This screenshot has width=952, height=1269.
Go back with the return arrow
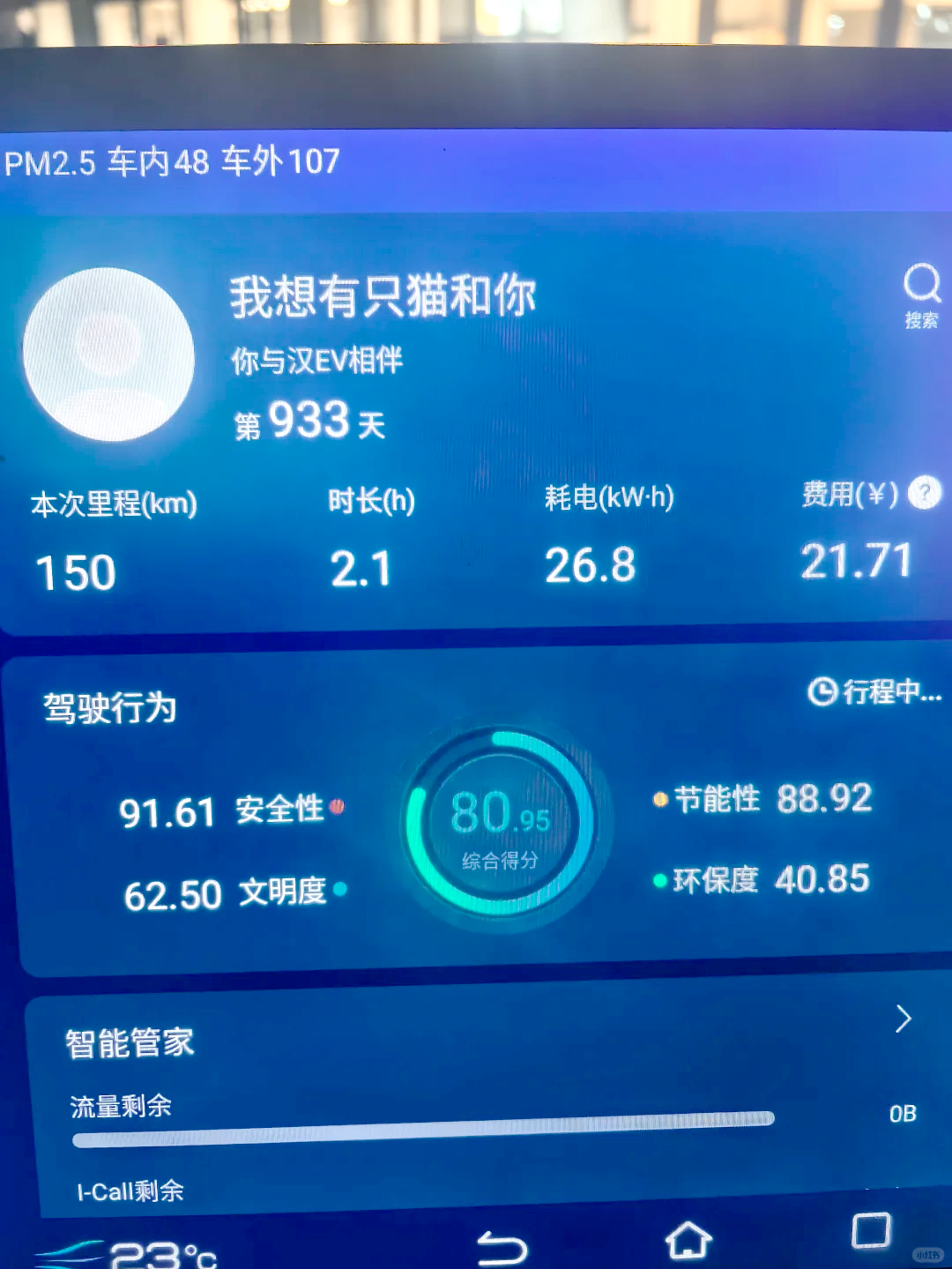502,1247
